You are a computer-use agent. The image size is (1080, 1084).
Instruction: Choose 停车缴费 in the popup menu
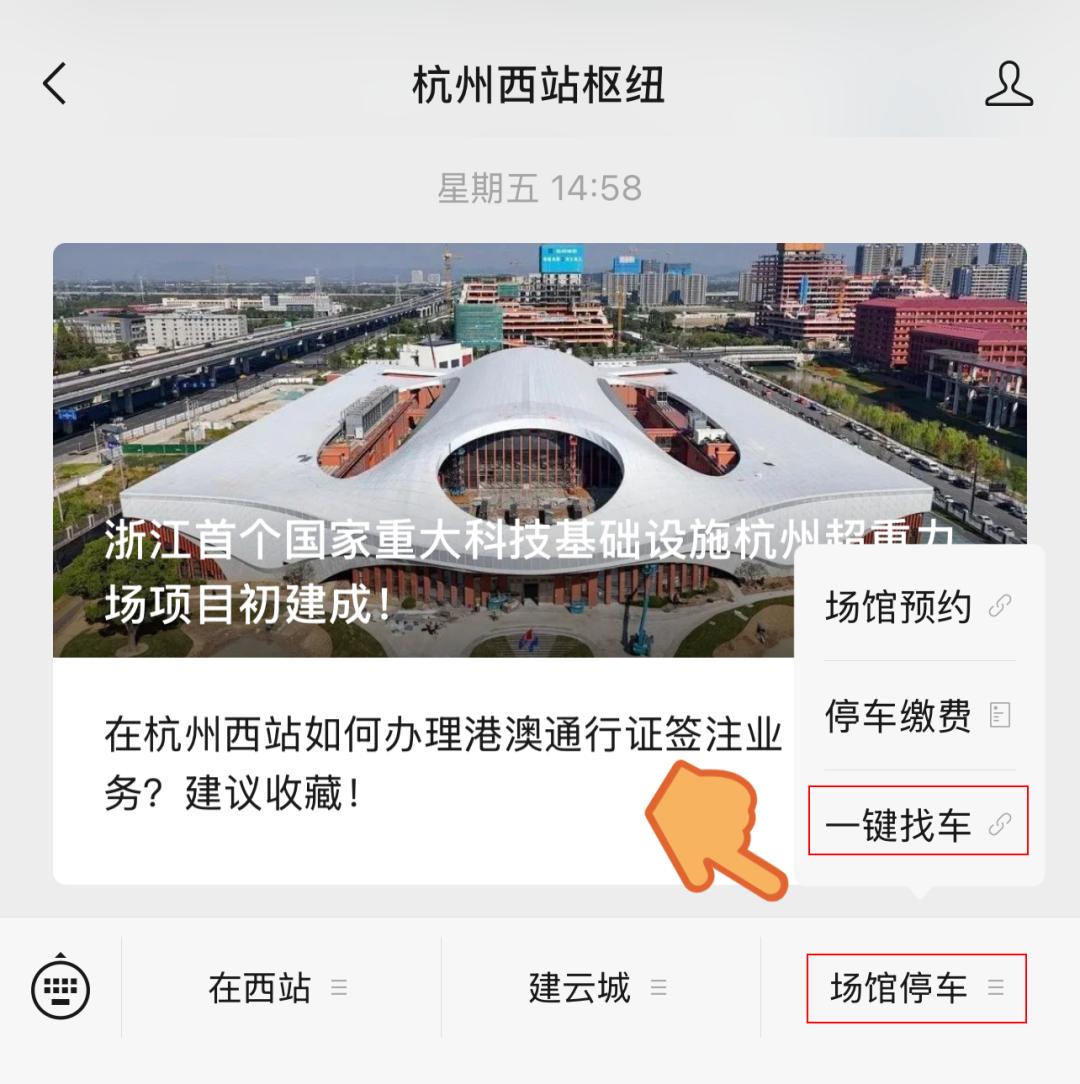tap(917, 716)
